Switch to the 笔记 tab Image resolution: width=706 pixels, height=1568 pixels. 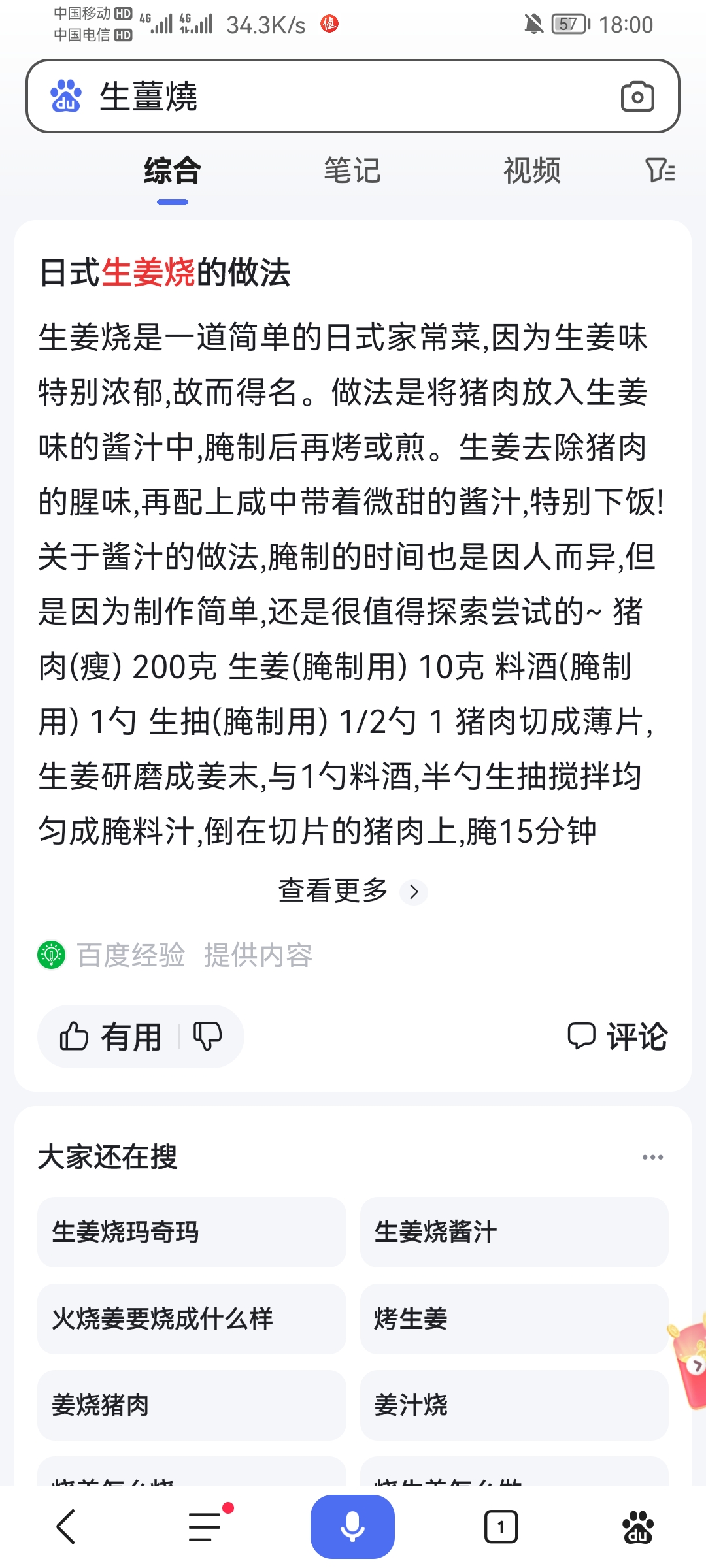pos(352,171)
